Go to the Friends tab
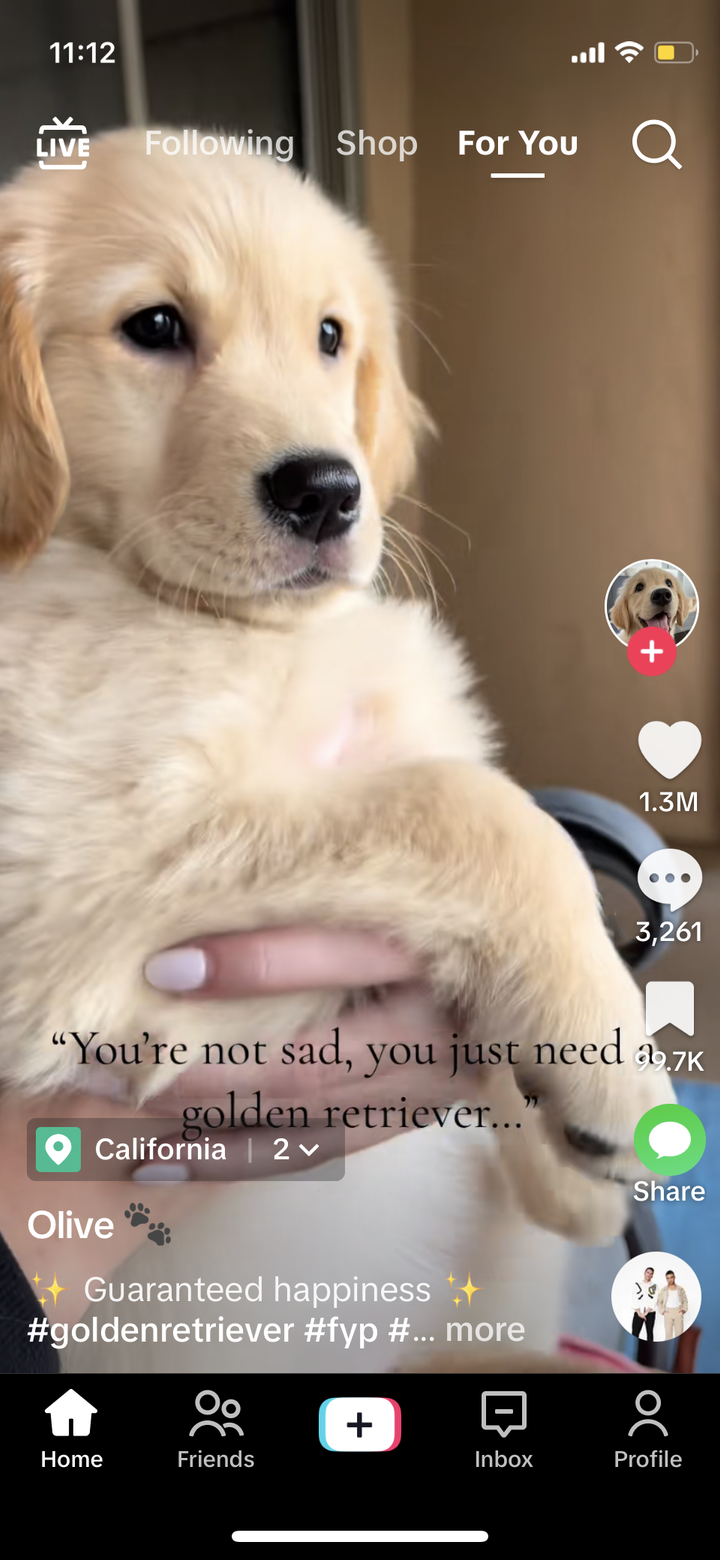 pos(216,1430)
